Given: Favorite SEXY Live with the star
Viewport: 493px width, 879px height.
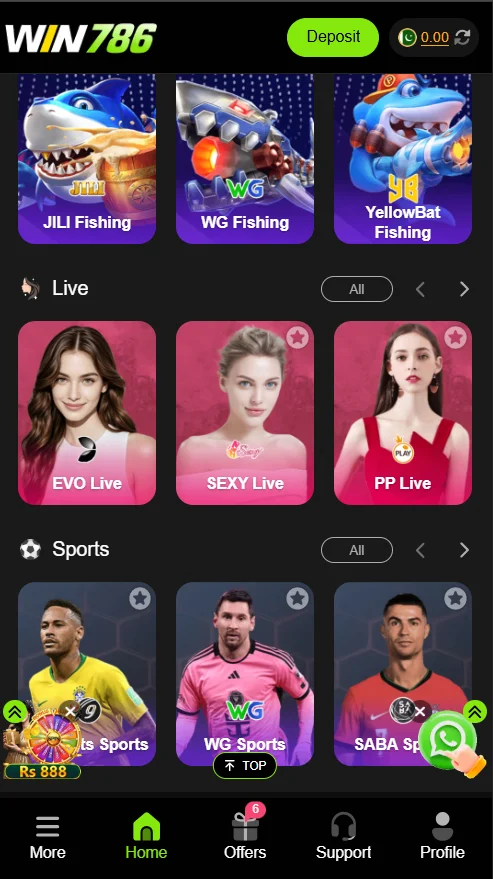Looking at the screenshot, I should (297, 338).
